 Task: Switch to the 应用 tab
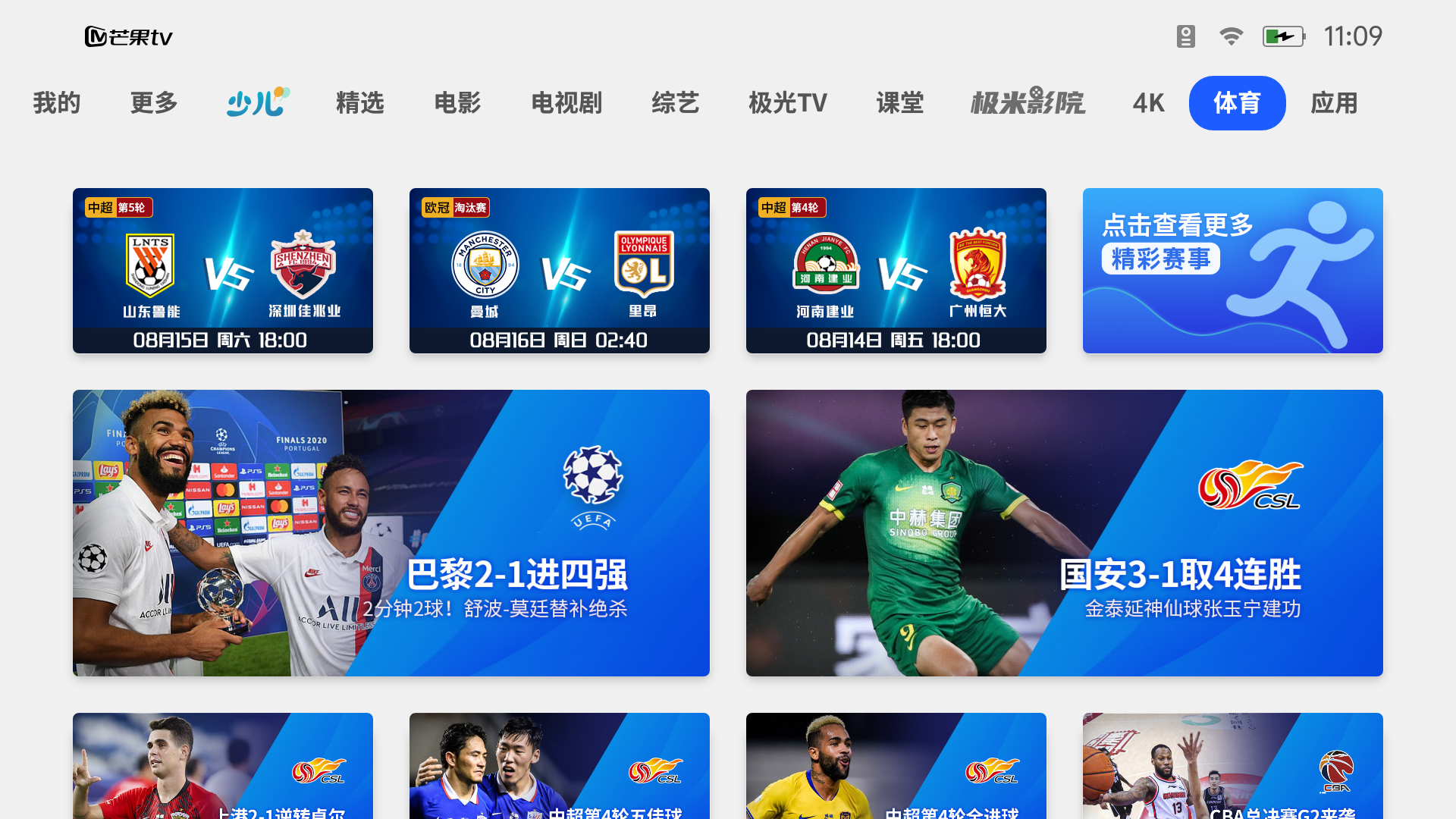pyautogui.click(x=1334, y=103)
